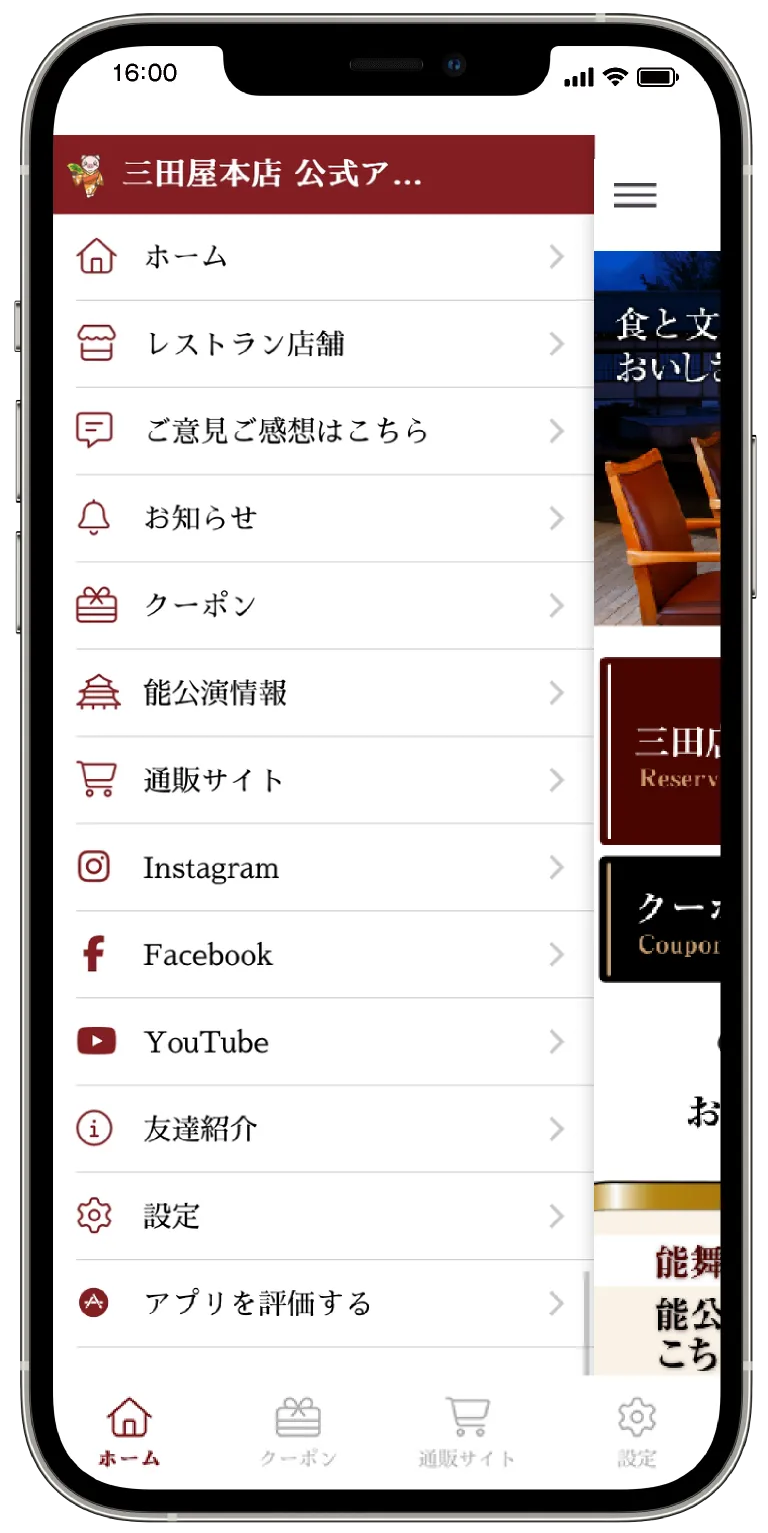
Task: Click the Reservation banner on the right
Action: click(x=670, y=752)
